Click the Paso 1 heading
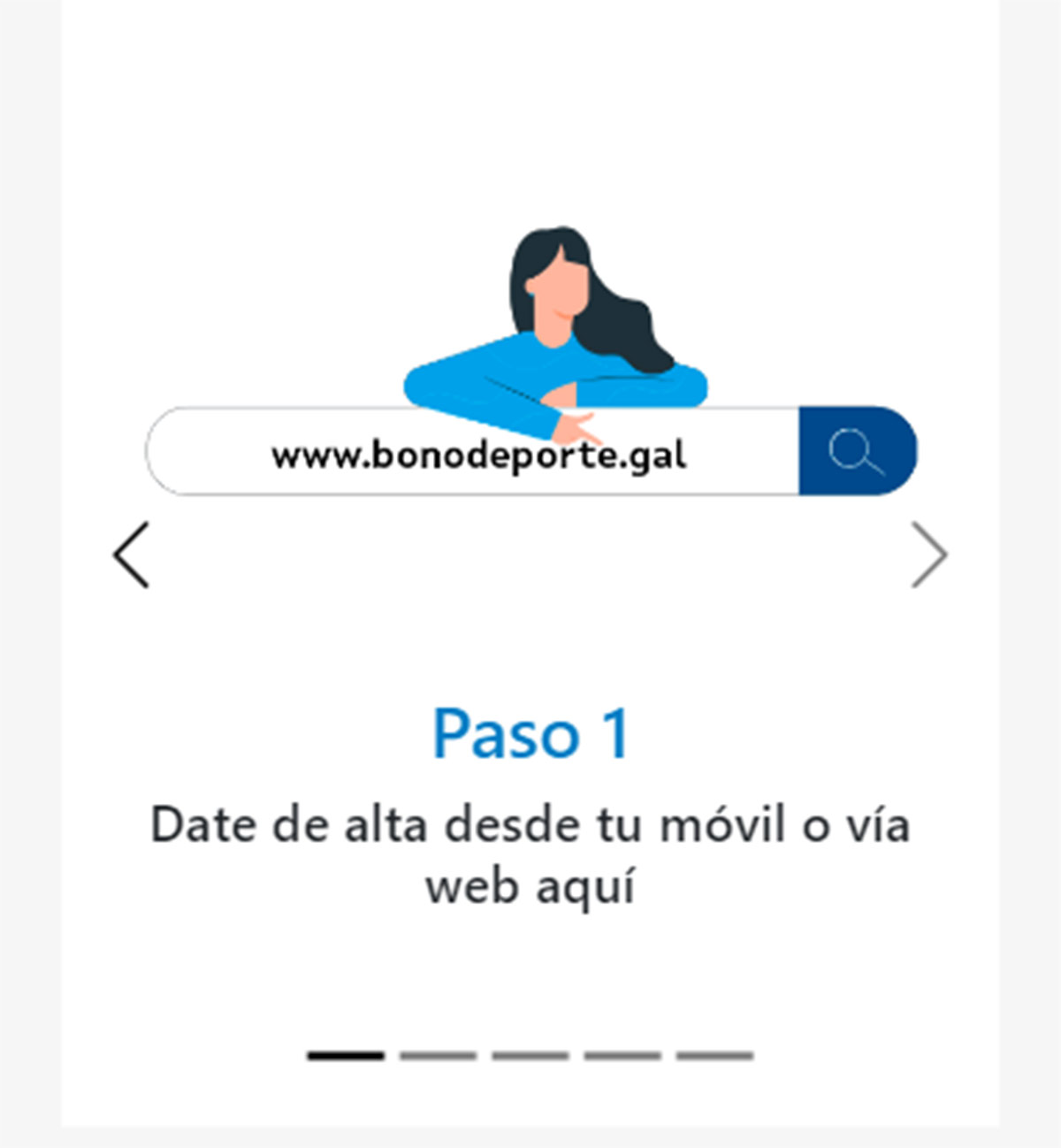The image size is (1061, 1148). click(x=530, y=732)
